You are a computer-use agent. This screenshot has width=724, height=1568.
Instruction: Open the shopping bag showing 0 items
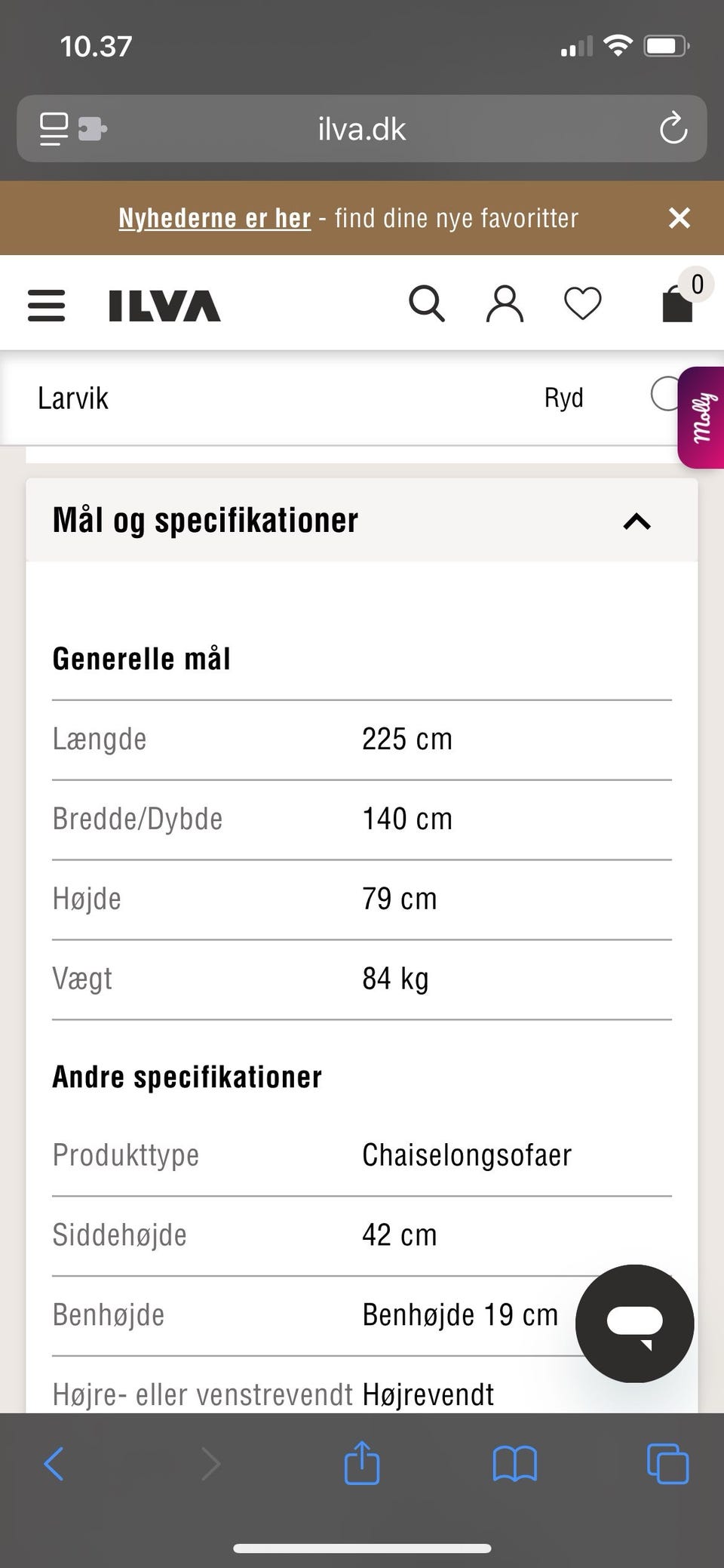point(675,307)
